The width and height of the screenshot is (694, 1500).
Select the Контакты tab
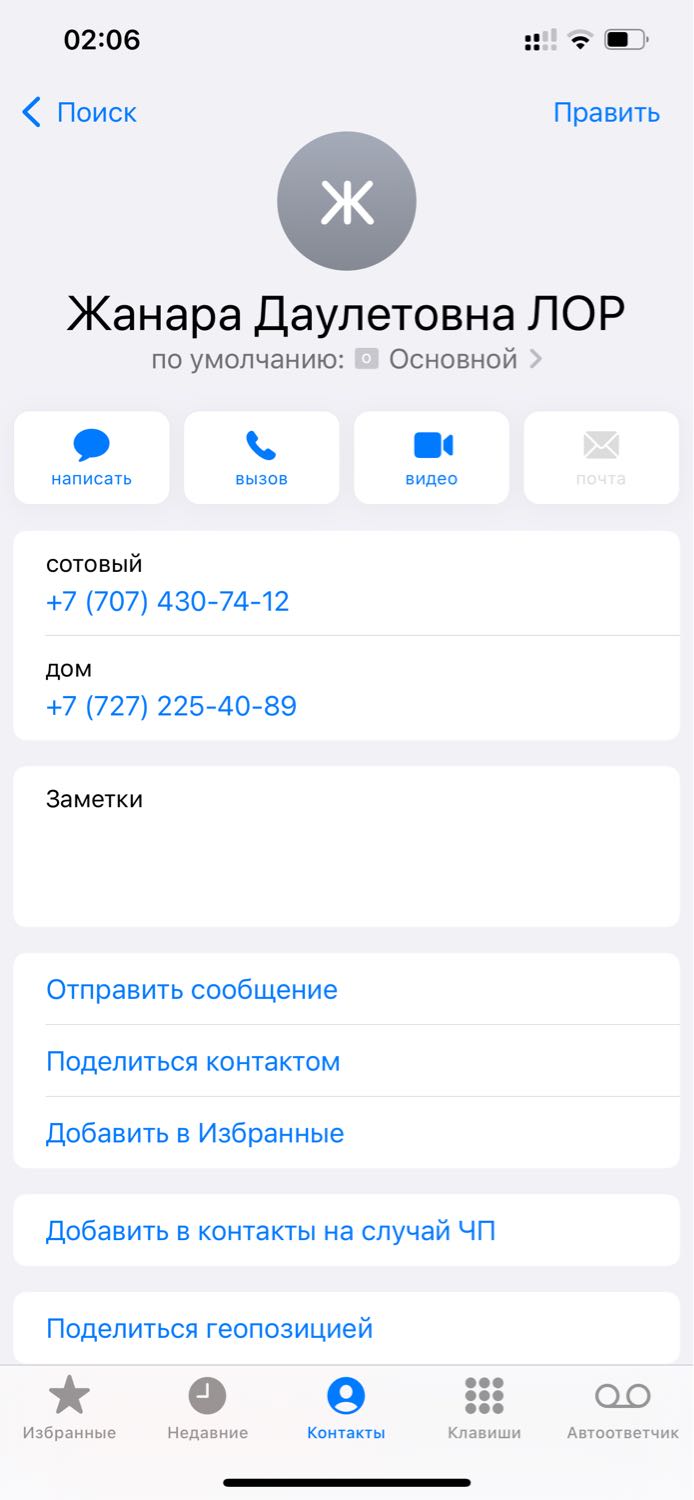(346, 1408)
